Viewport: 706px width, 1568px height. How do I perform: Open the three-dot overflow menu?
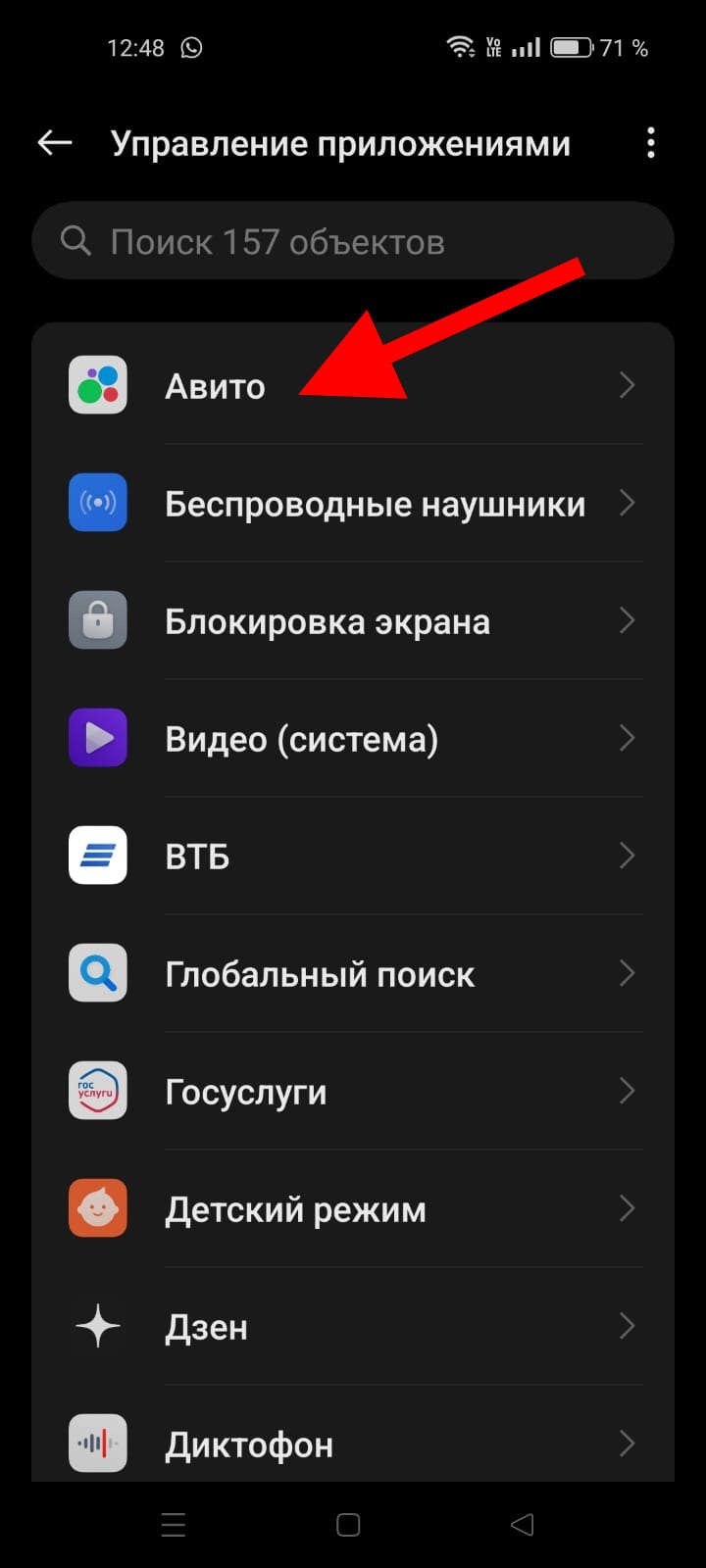(650, 143)
